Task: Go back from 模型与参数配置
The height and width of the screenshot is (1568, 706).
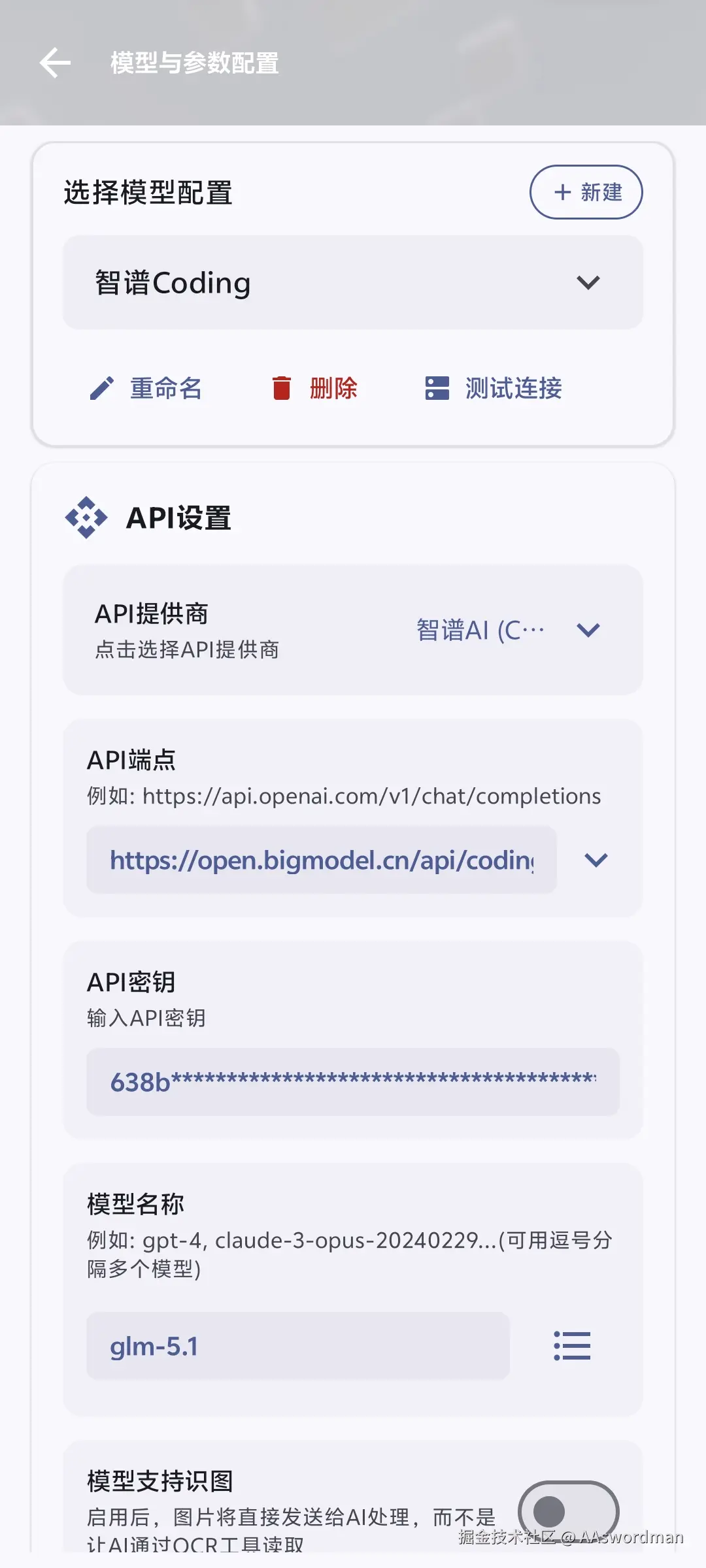Action: (56, 63)
